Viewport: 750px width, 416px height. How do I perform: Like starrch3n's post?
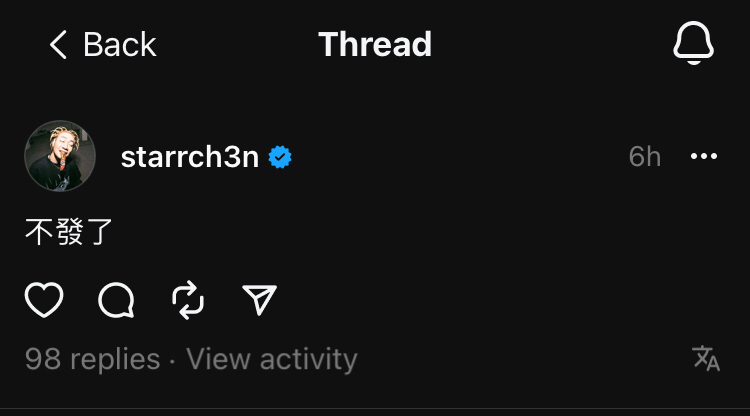click(44, 300)
